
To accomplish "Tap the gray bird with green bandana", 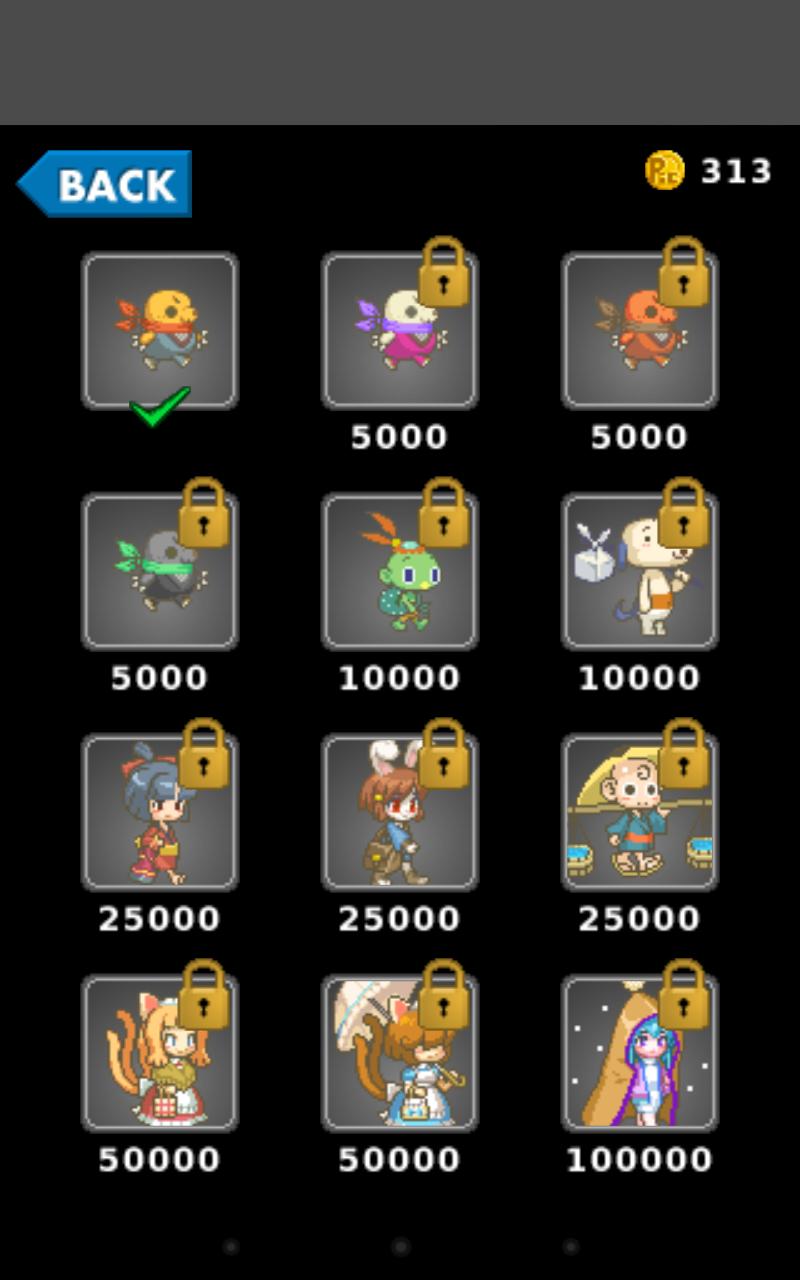I will click(x=160, y=572).
